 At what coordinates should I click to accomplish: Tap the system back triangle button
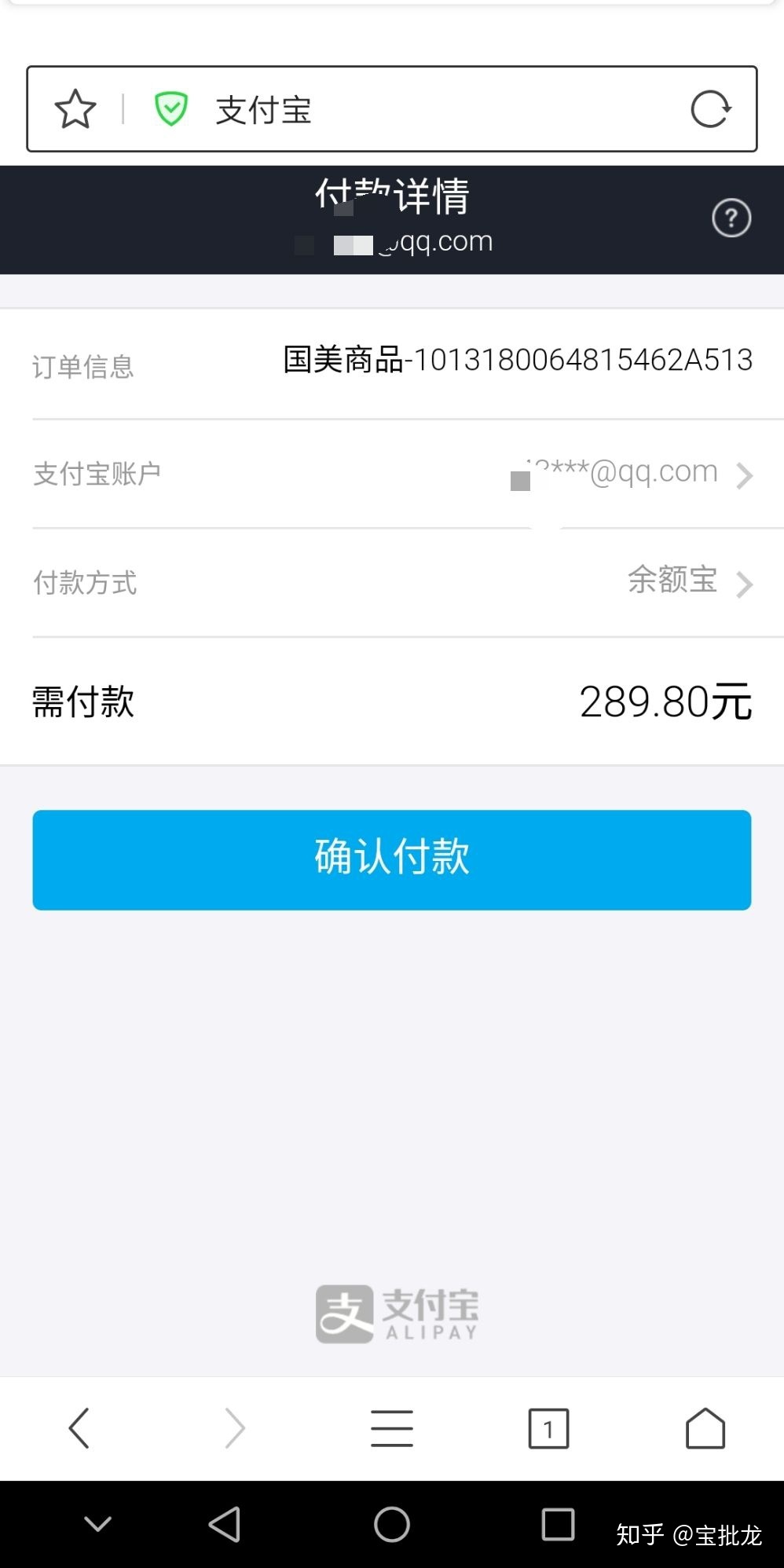pyautogui.click(x=225, y=1525)
